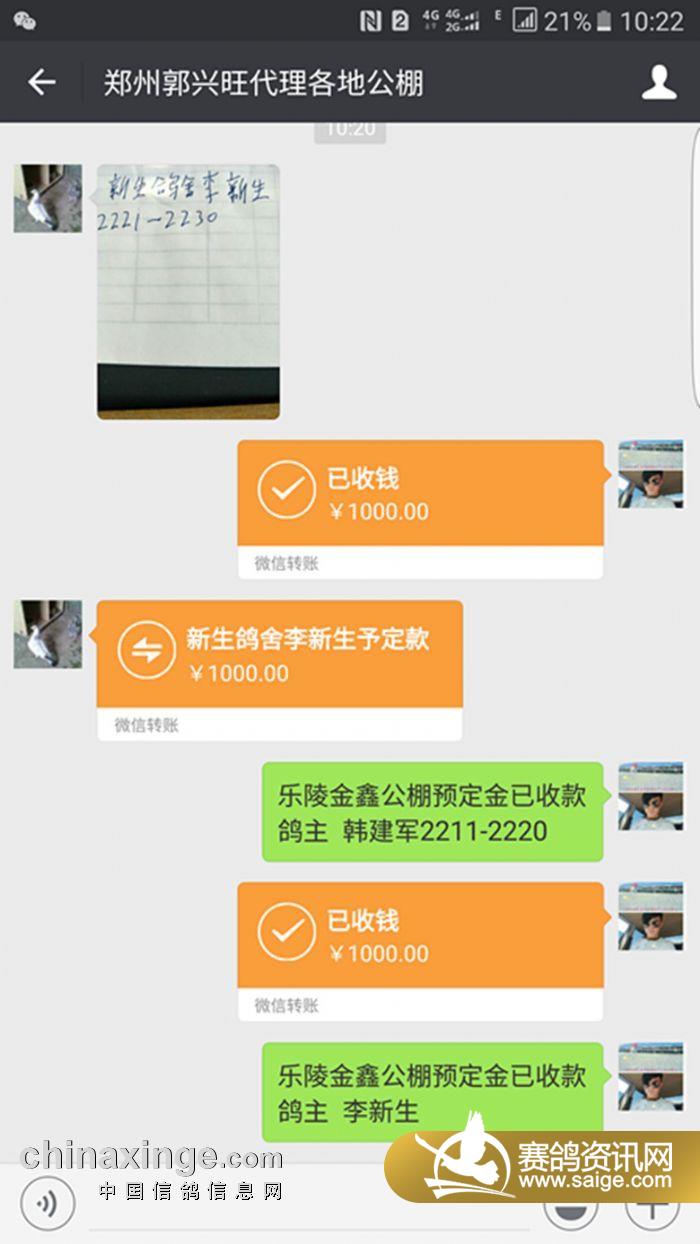Open chat info profile icon

(658, 82)
